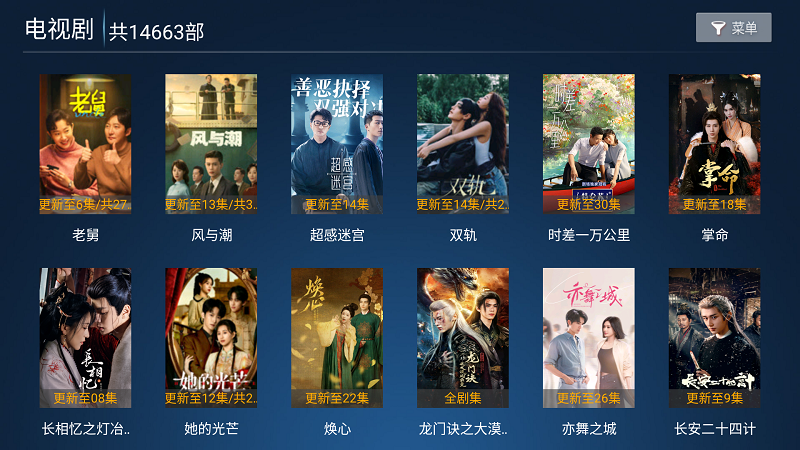The height and width of the screenshot is (450, 800).
Task: Select the show 她的光芒
Action: tap(211, 338)
